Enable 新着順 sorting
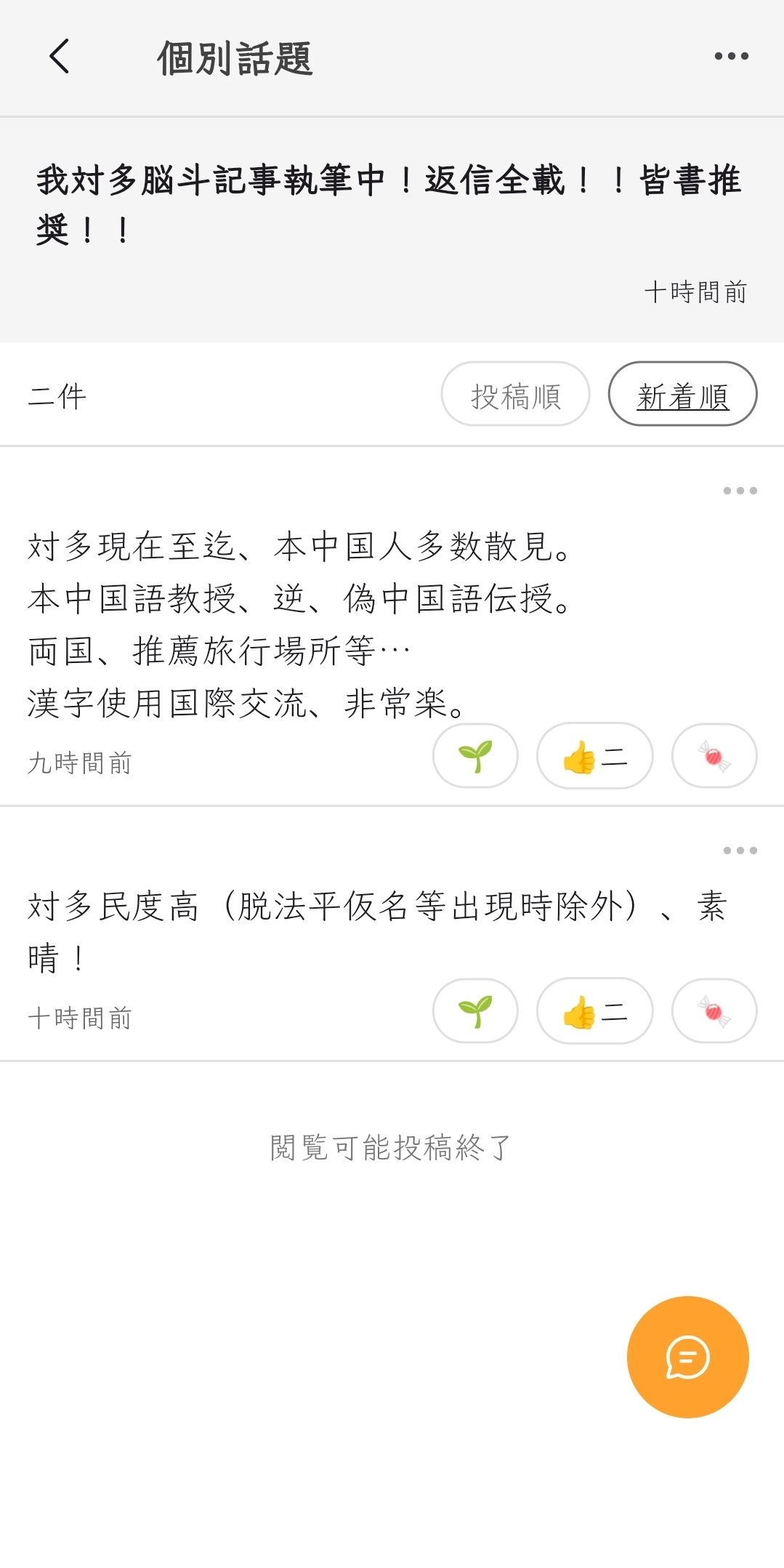The height and width of the screenshot is (1568, 784). click(x=682, y=393)
